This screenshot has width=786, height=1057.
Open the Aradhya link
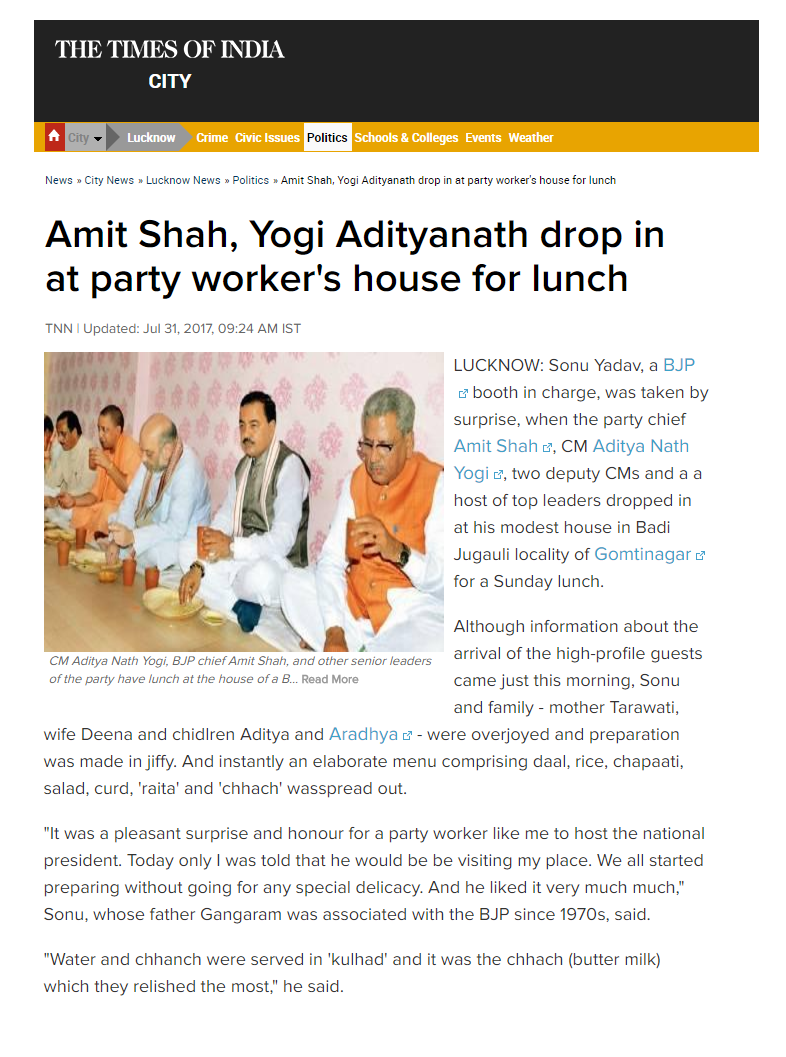click(363, 734)
